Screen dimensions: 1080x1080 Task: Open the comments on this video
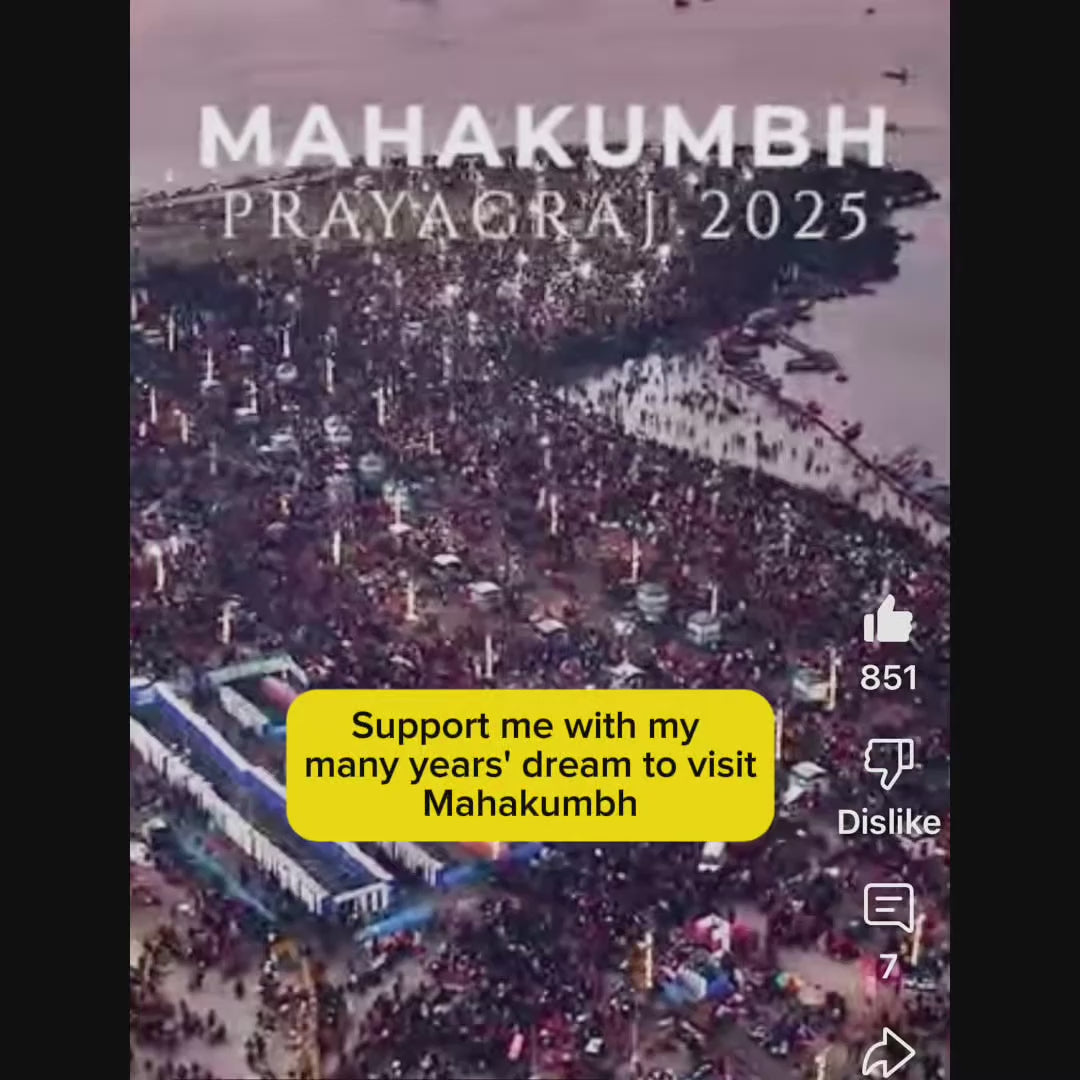888,908
